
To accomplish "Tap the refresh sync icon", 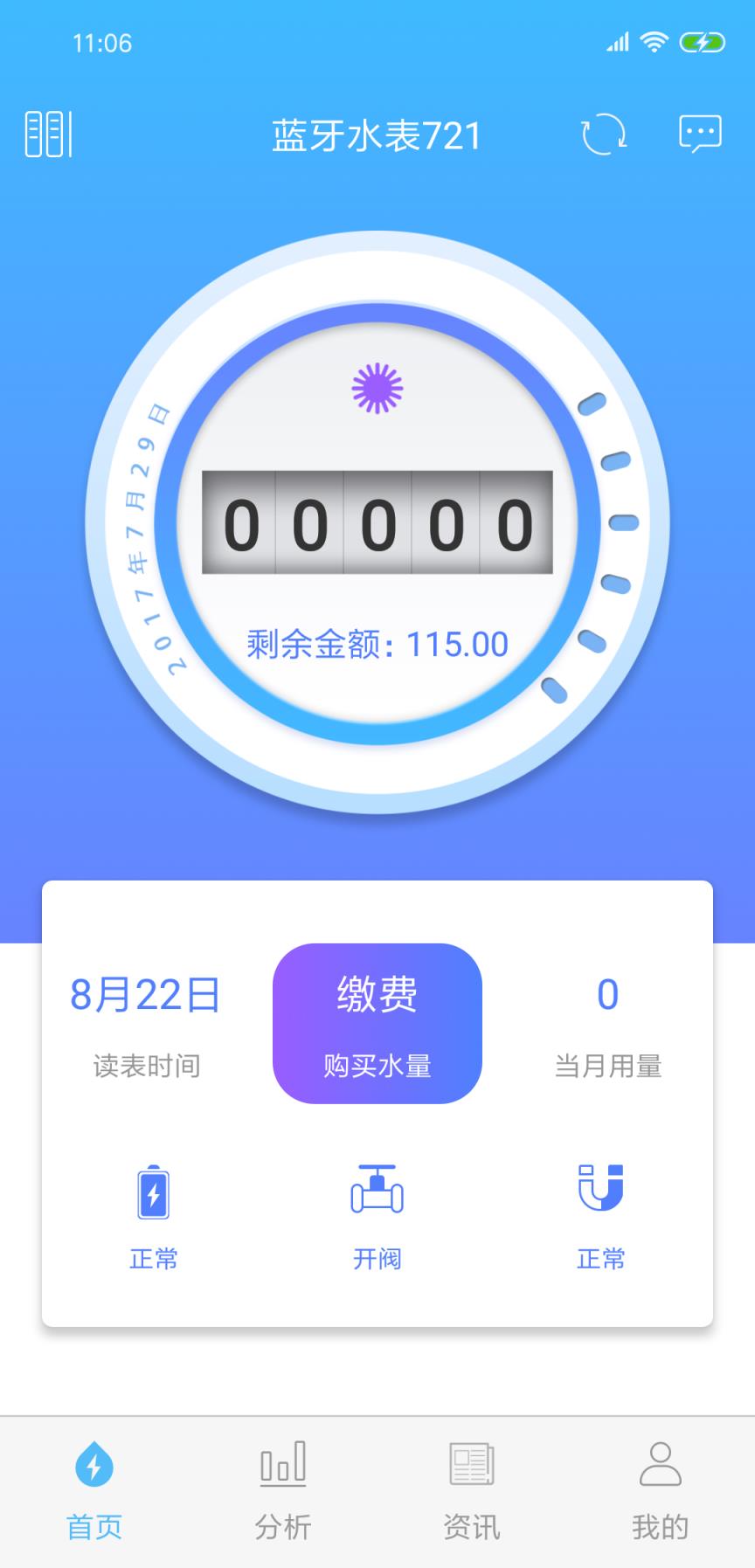I will (601, 135).
